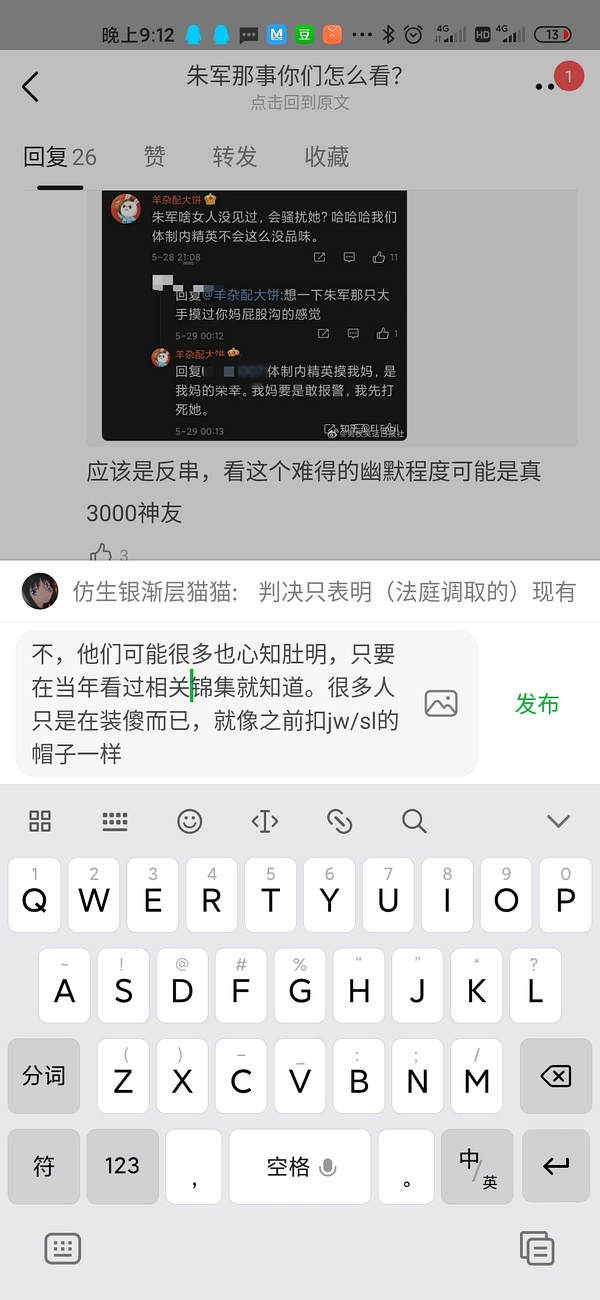Screen dimensions: 600x1300
Task: Switch to the 转发 tab
Action: [x=235, y=156]
